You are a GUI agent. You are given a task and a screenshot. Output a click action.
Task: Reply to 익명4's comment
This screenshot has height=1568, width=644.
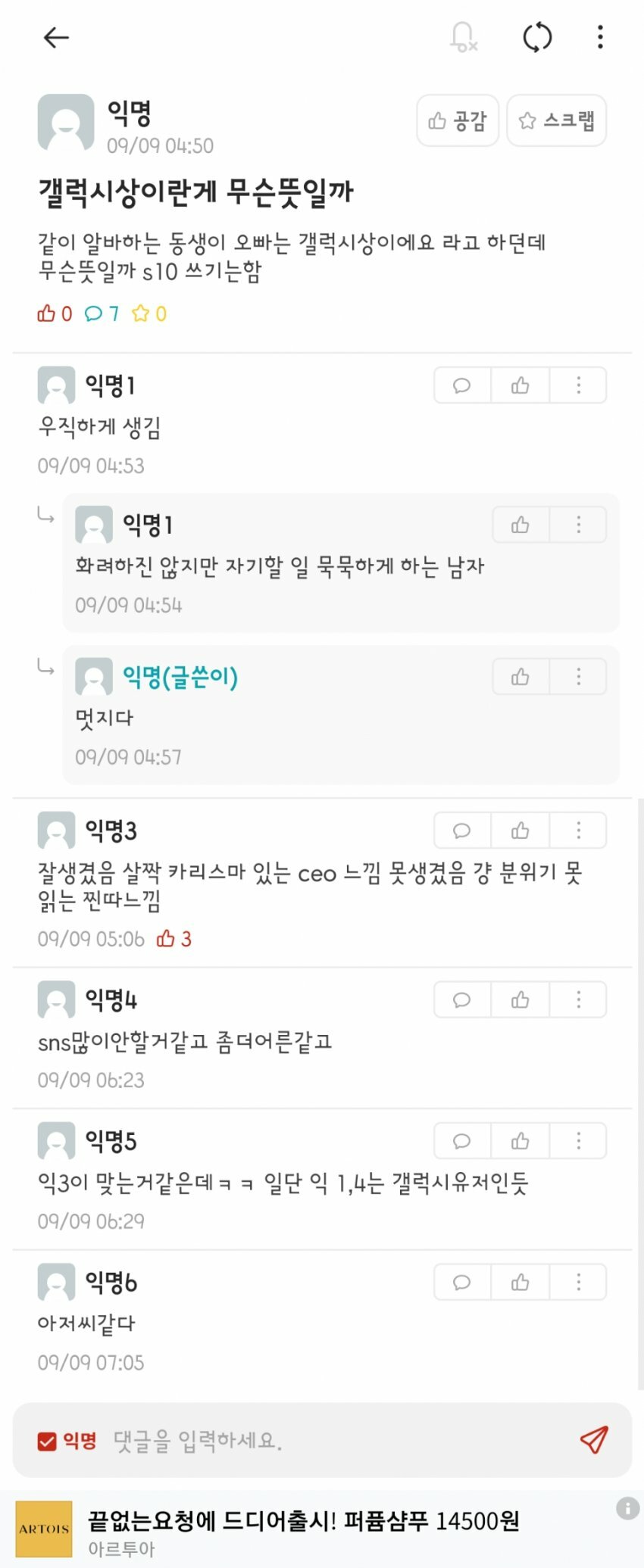coord(462,1000)
